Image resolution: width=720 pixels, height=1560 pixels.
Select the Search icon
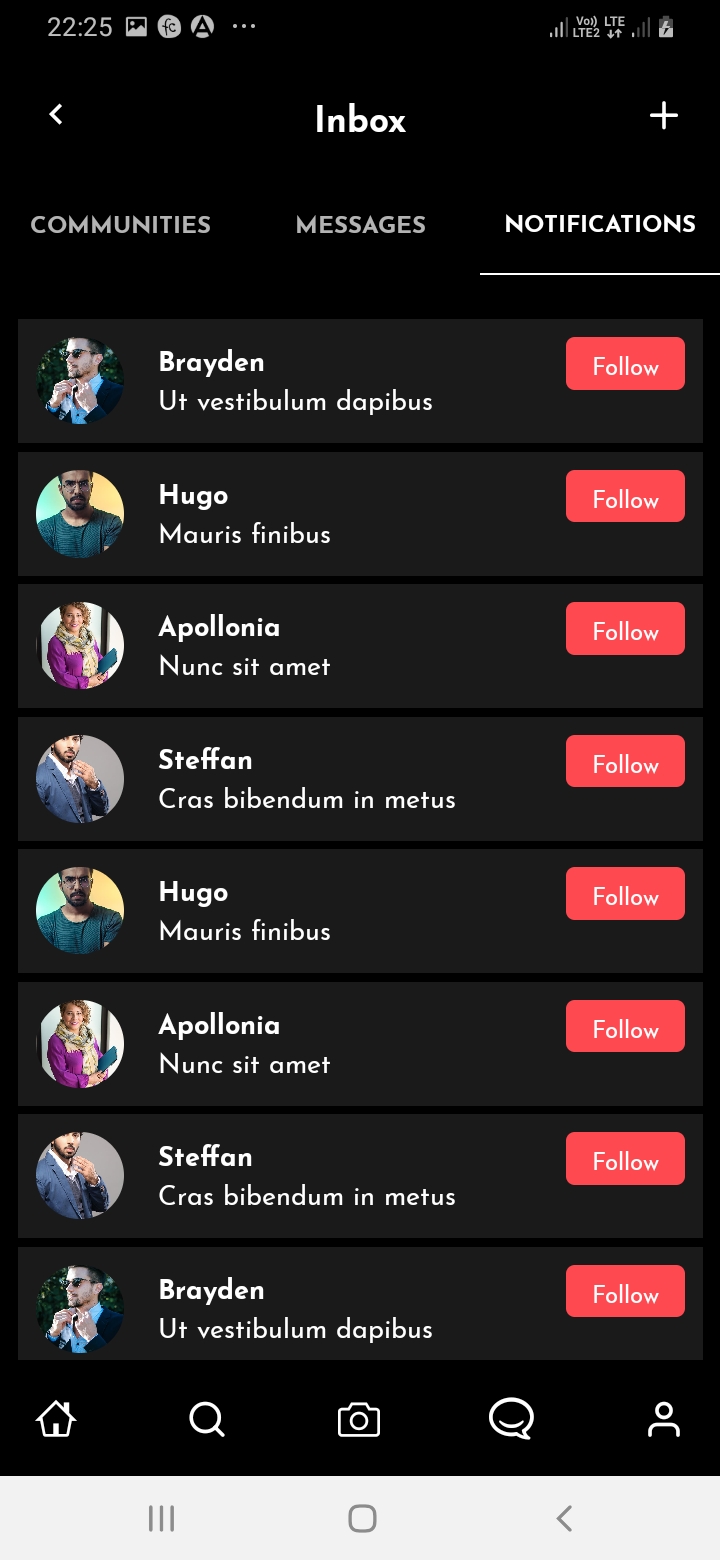(x=207, y=1418)
